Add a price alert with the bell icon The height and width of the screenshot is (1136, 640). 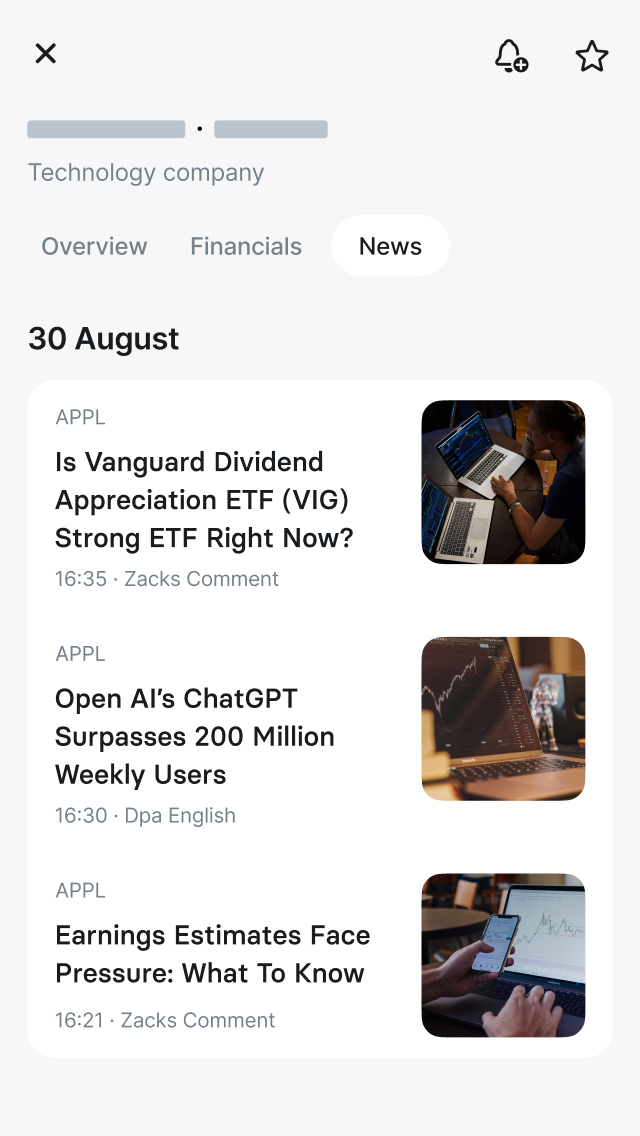pos(511,56)
